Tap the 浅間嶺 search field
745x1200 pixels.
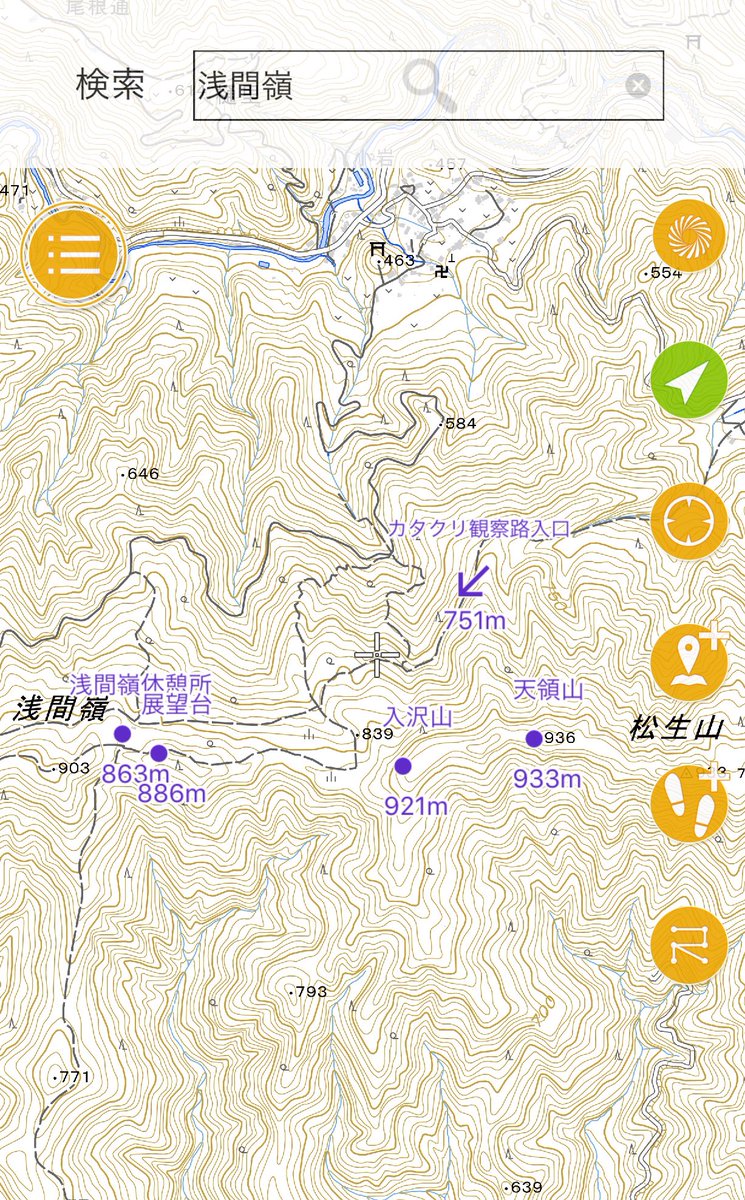point(428,86)
